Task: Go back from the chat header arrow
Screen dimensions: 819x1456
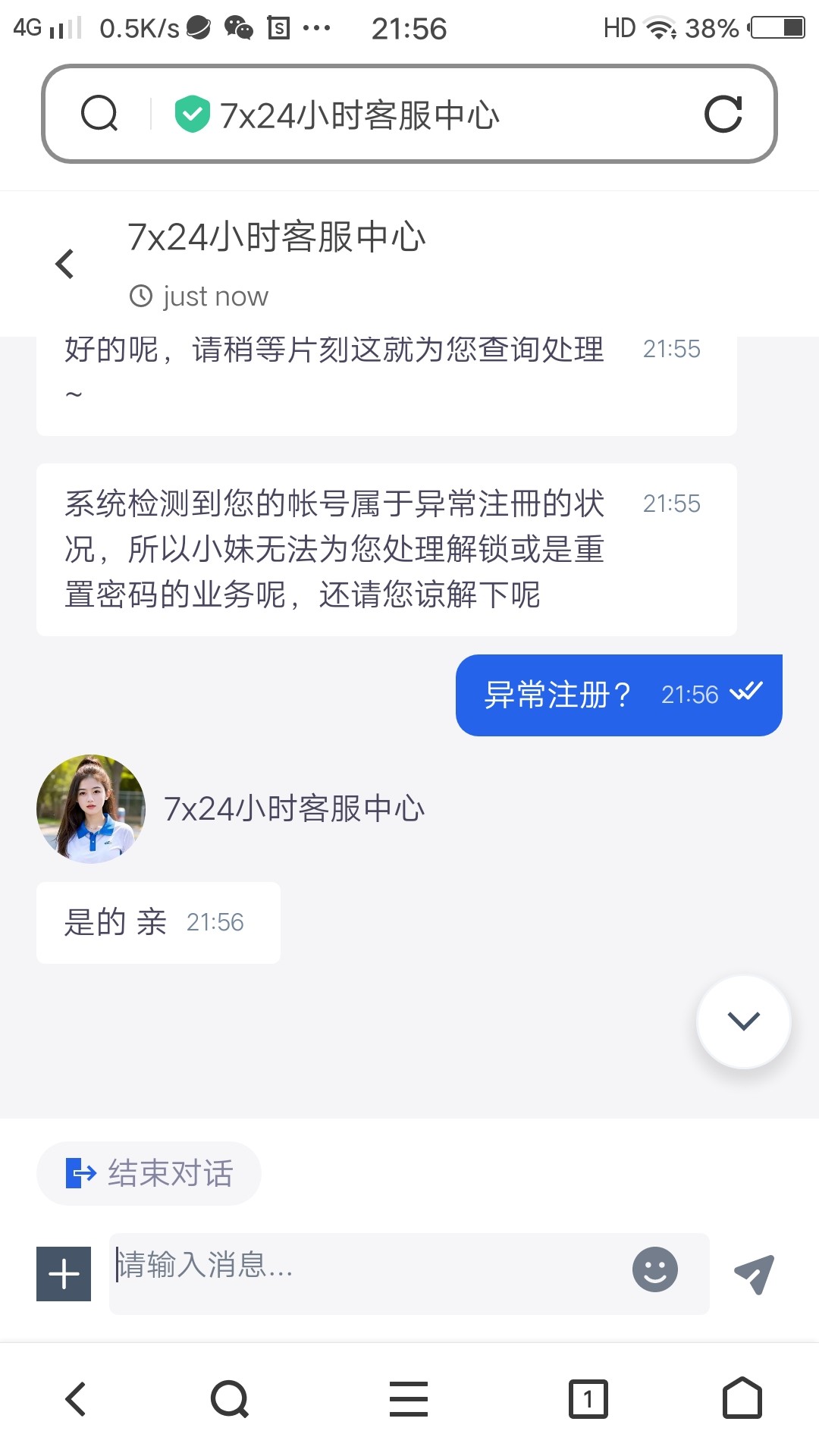Action: [x=65, y=264]
